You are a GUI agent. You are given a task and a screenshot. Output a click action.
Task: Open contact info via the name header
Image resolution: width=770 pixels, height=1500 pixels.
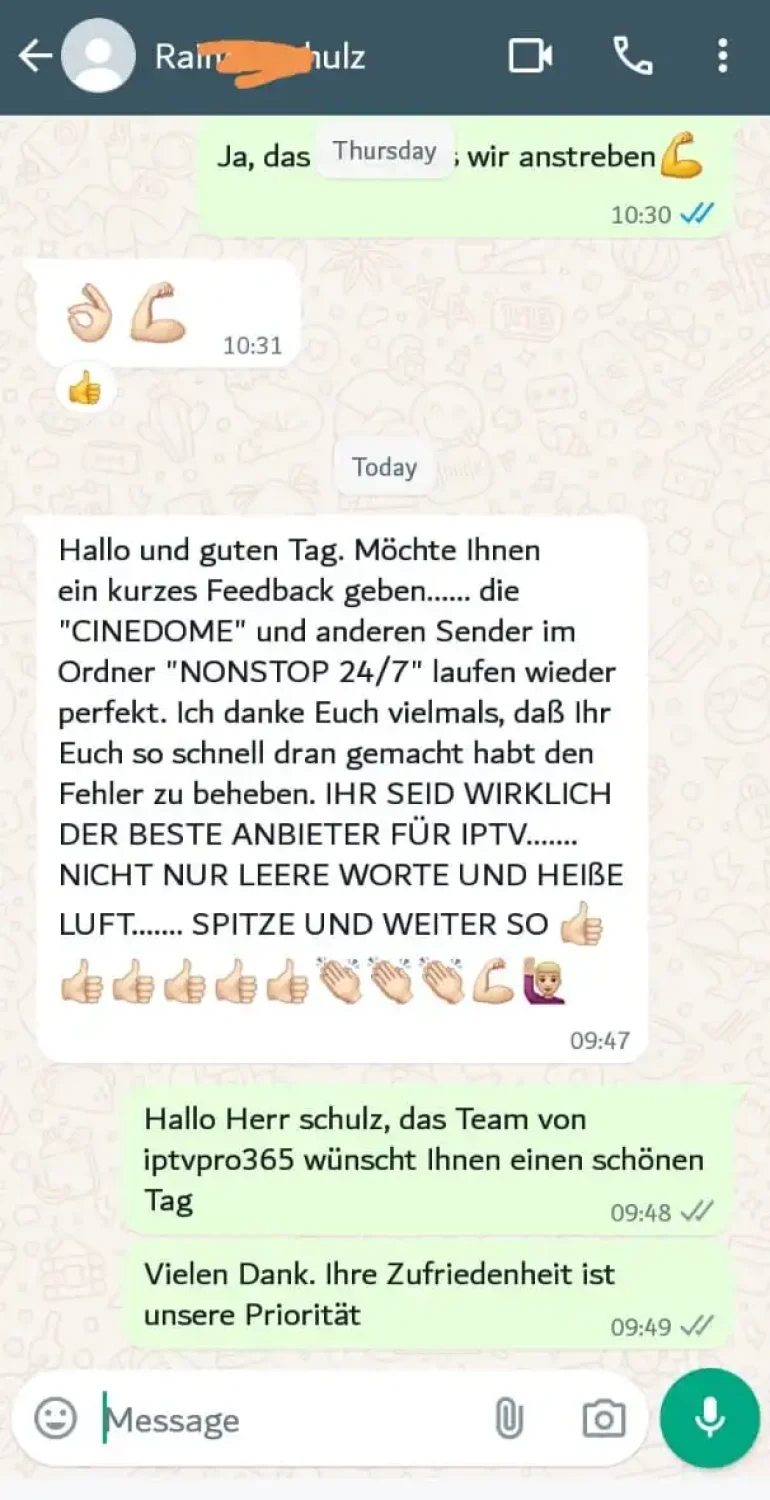[x=260, y=56]
